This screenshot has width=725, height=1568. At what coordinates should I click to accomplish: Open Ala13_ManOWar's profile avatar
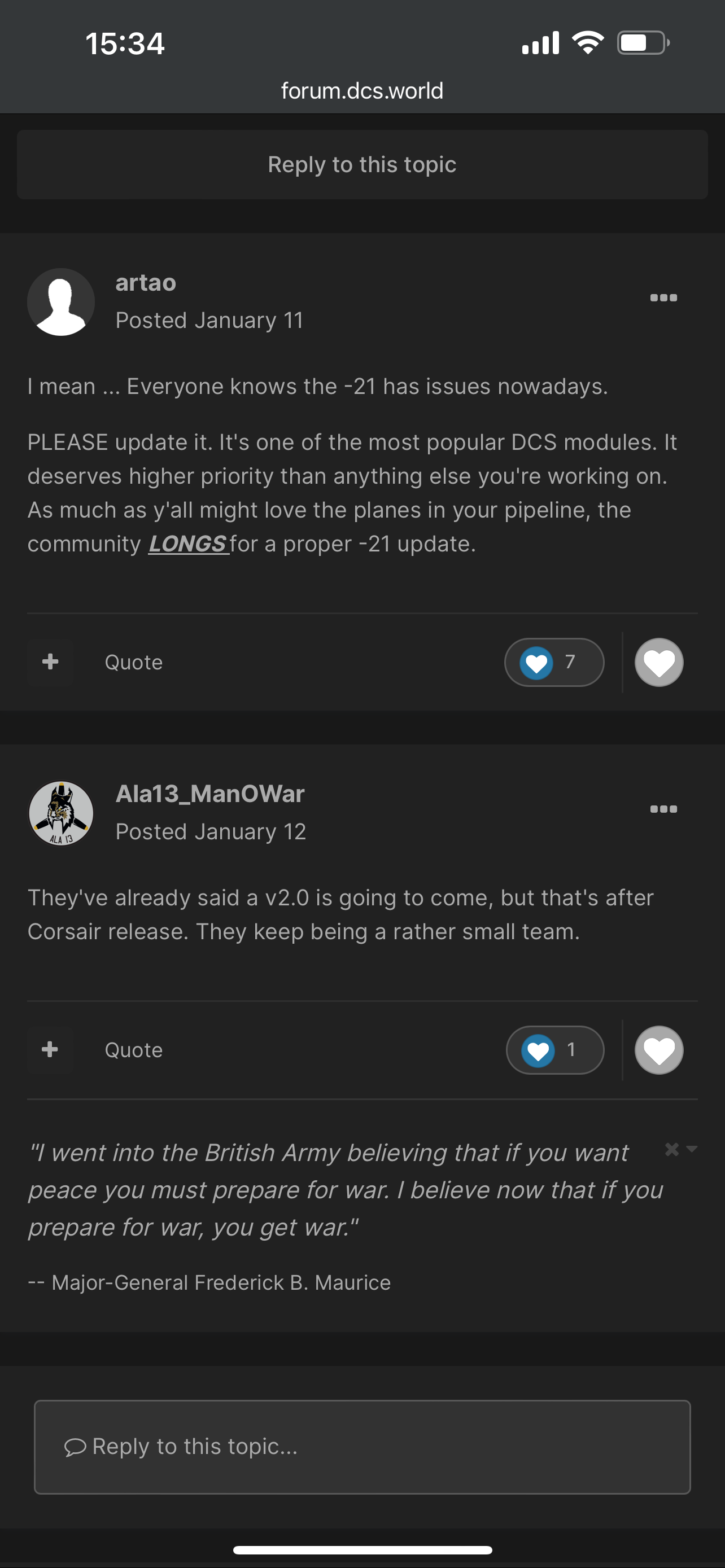pos(61,814)
